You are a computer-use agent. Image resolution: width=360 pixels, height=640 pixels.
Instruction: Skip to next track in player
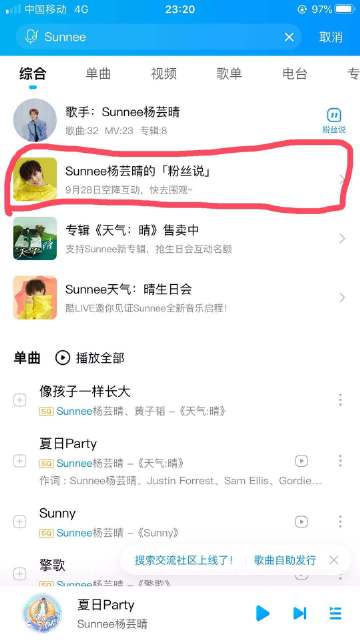(300, 613)
